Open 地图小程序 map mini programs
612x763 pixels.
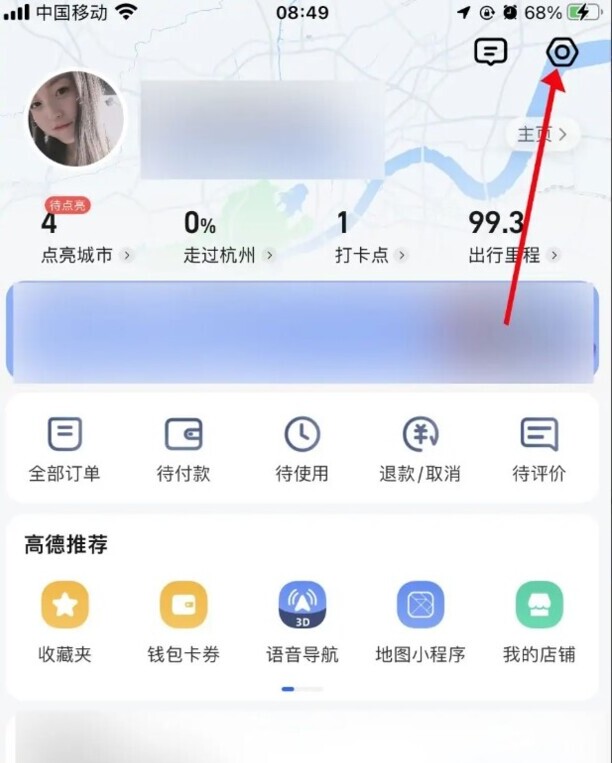[421, 622]
